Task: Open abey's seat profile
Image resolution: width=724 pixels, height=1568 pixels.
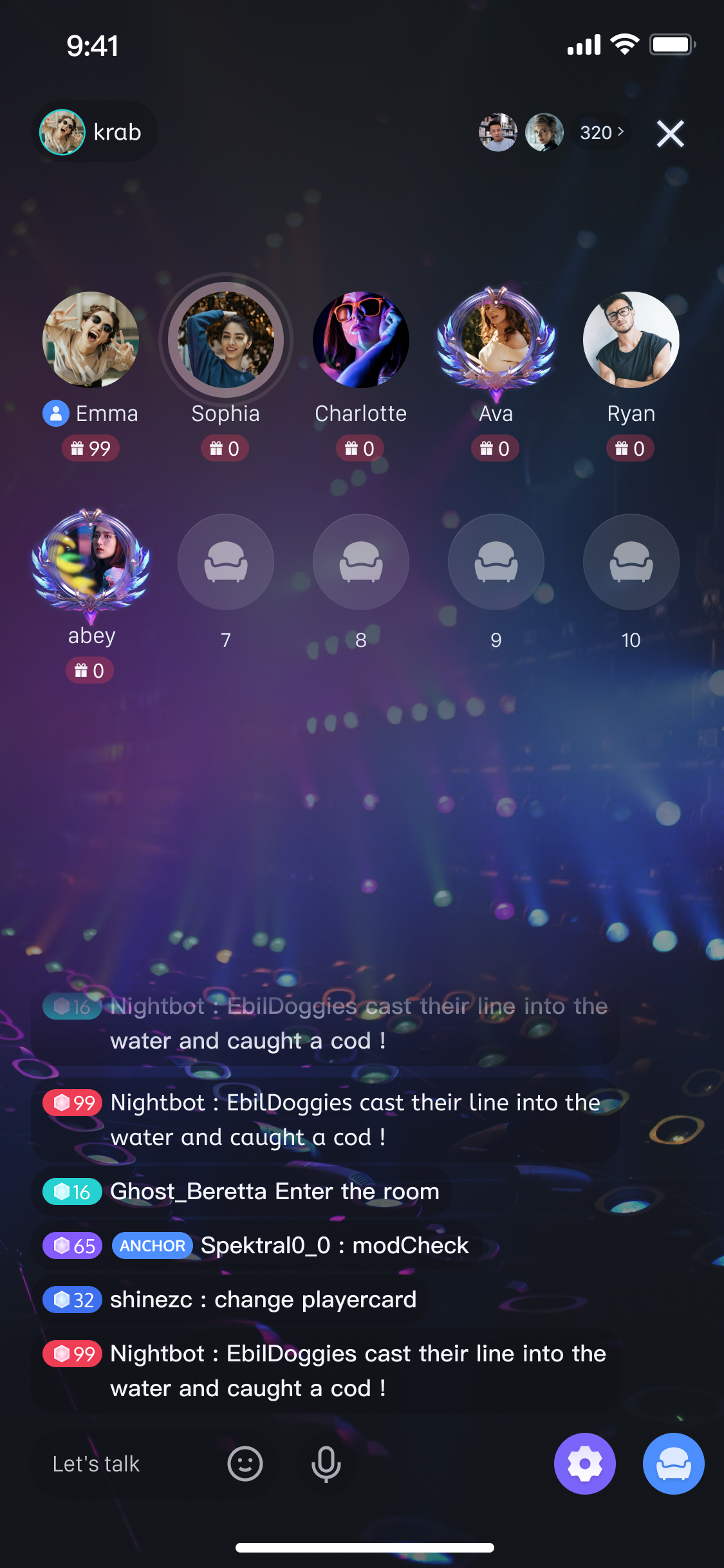Action: pyautogui.click(x=91, y=562)
